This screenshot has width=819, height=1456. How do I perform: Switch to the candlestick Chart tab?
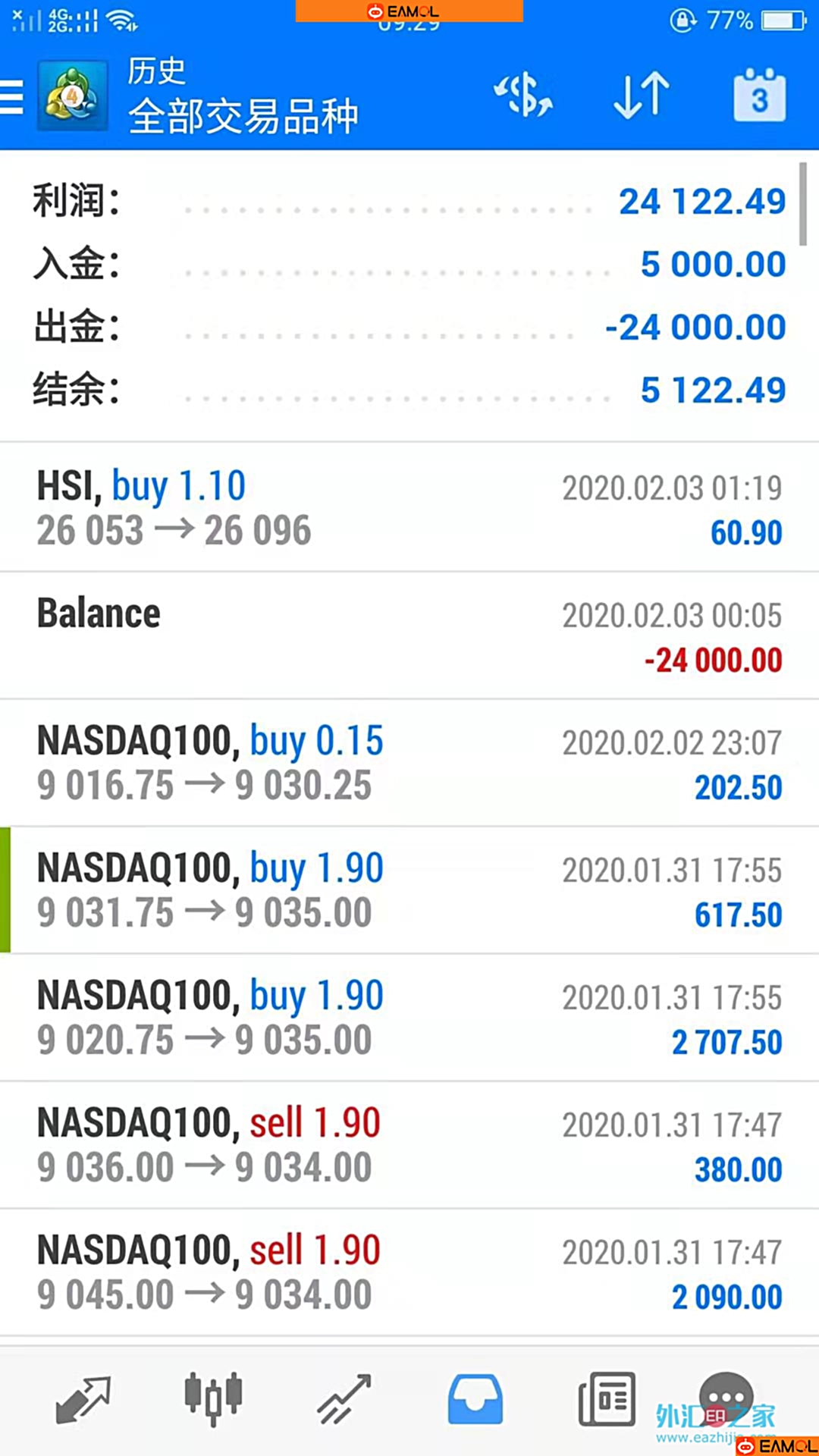tap(213, 1400)
